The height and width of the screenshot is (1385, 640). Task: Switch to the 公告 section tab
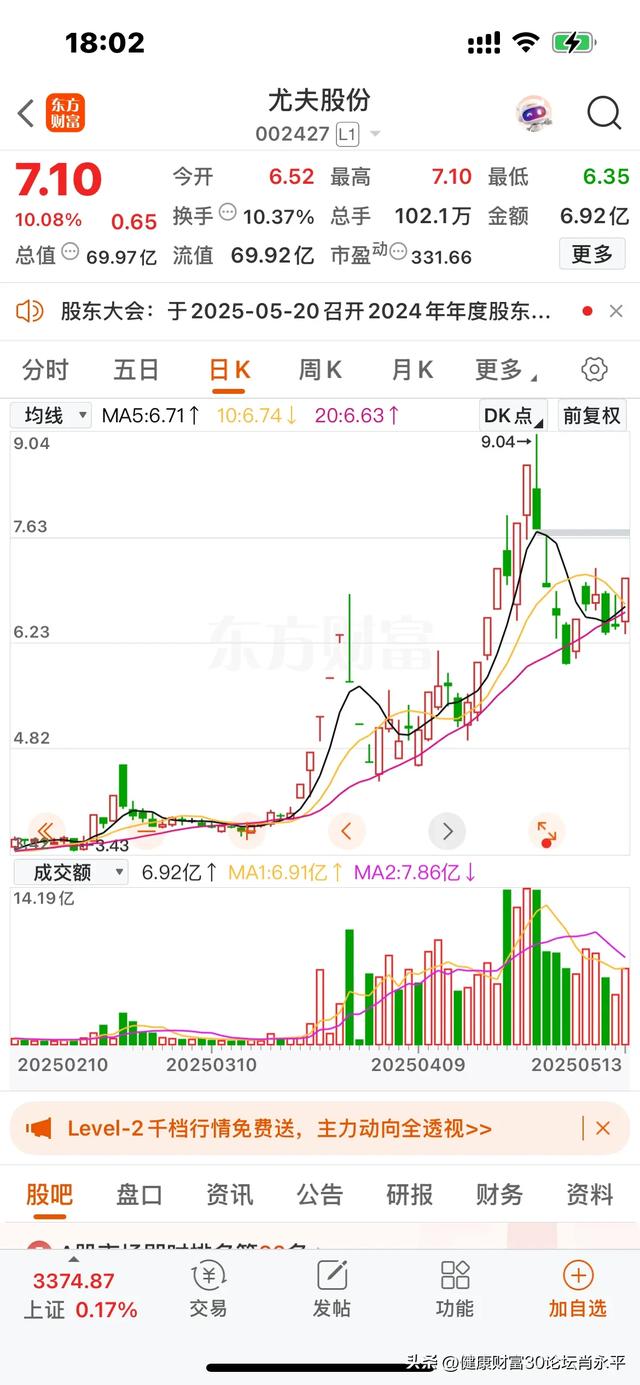(320, 1194)
